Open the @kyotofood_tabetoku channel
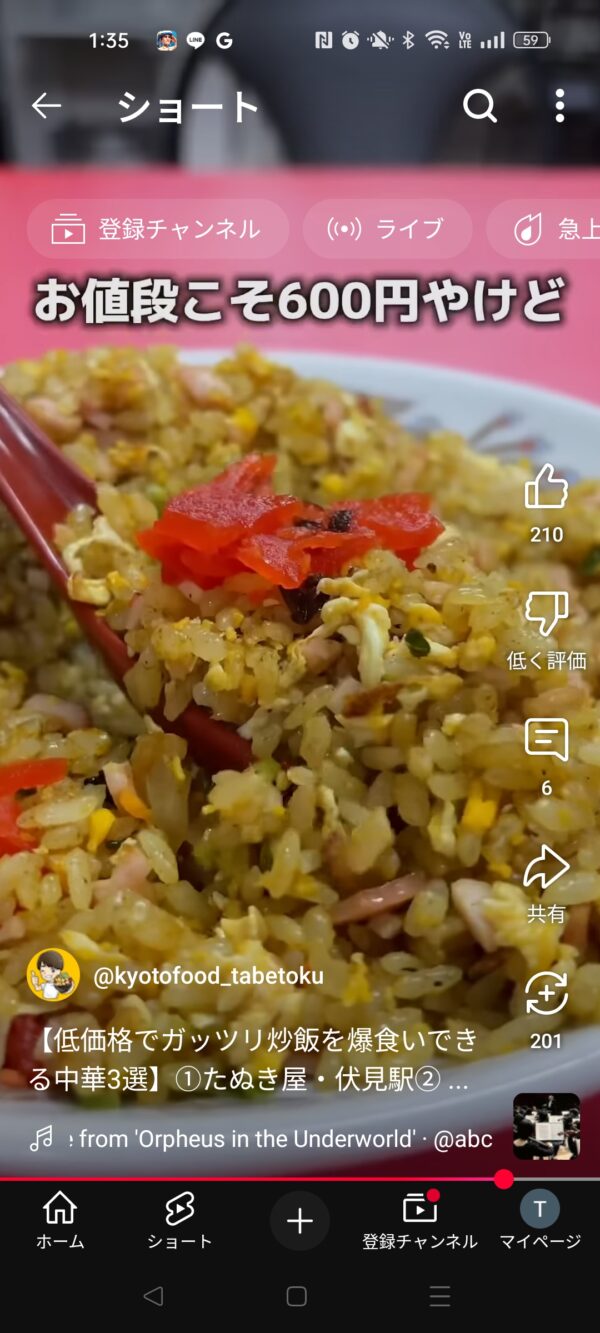The image size is (600, 1333). click(x=208, y=976)
